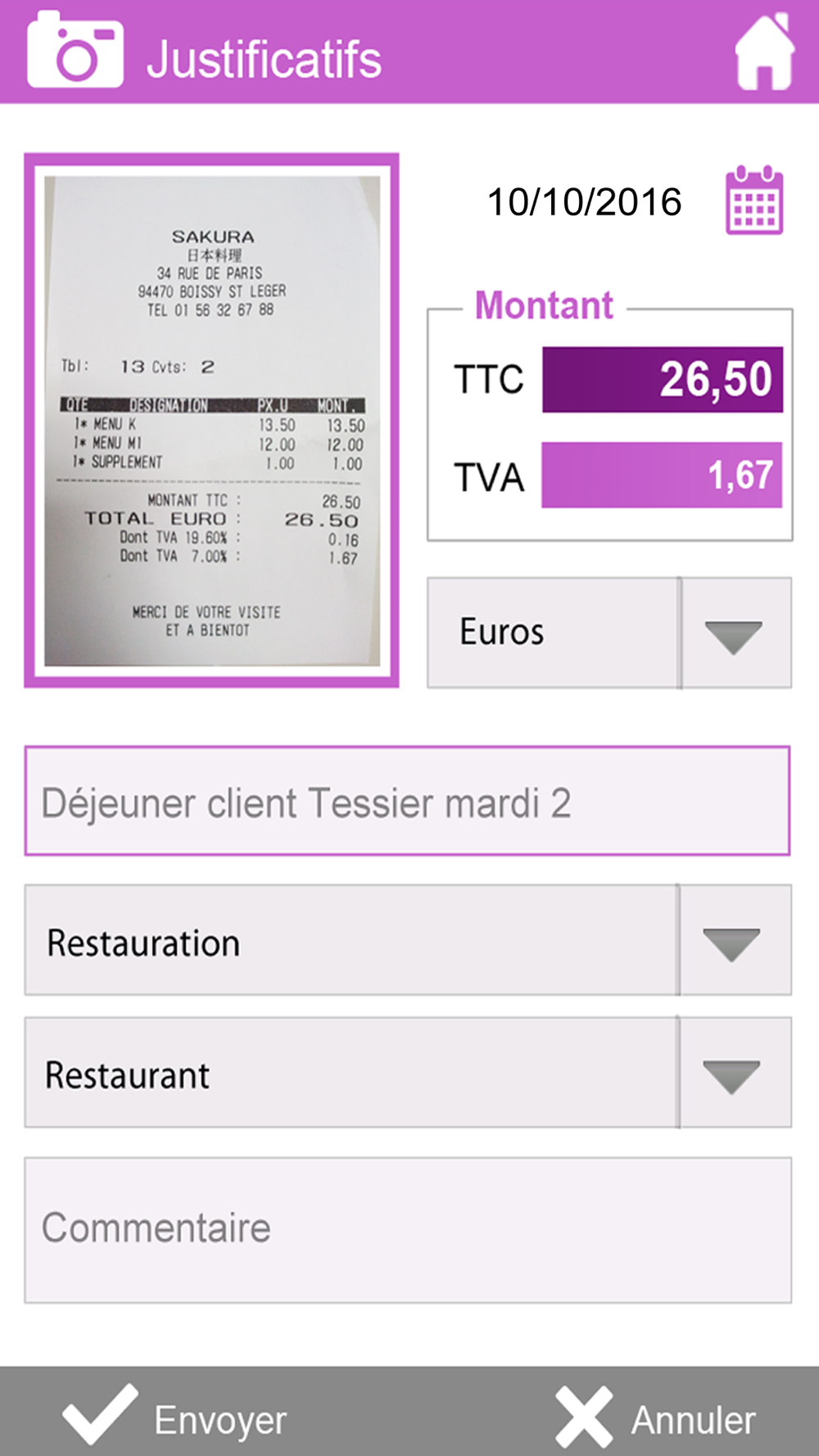This screenshot has height=1456, width=819.
Task: Tap the Commentaire text field
Action: click(408, 1230)
